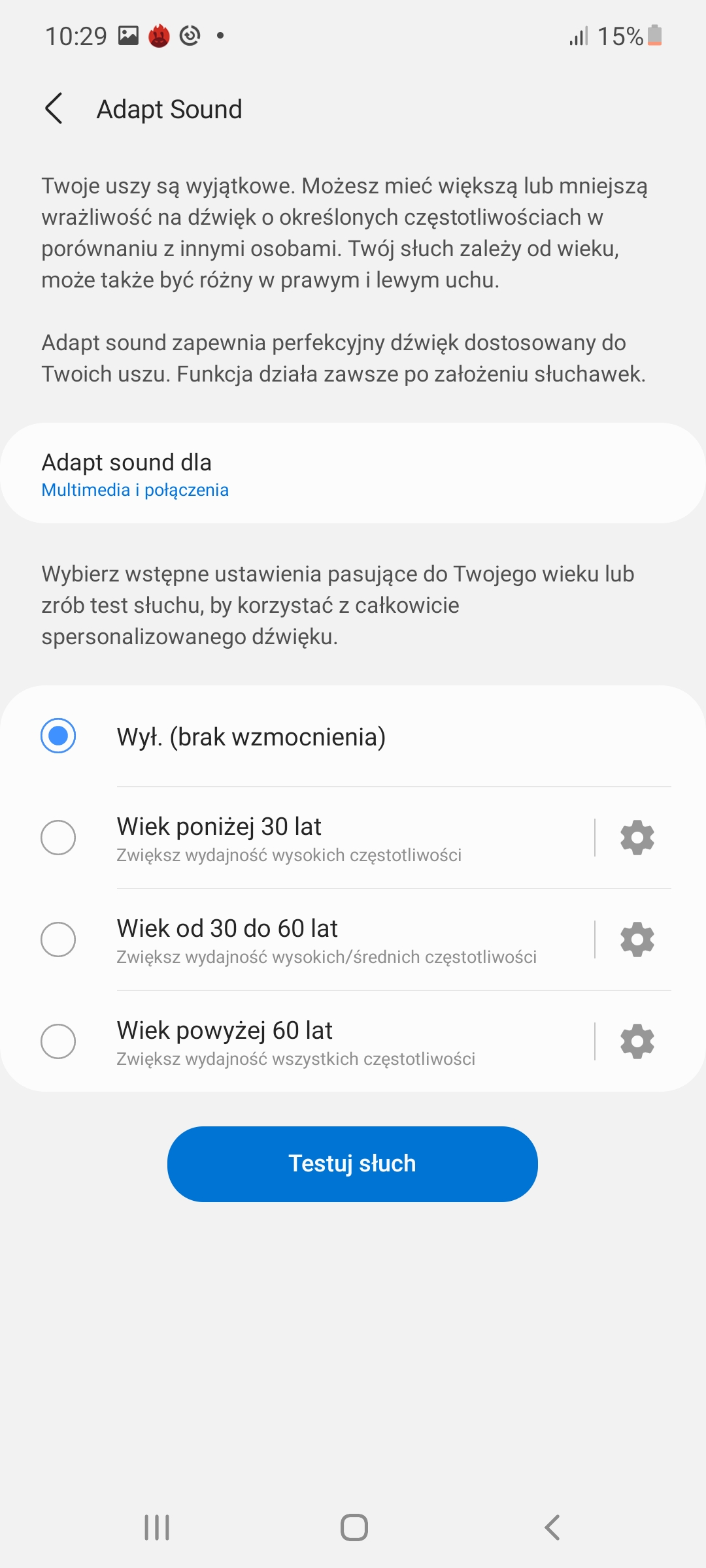Open recent apps from navigation bar
Screen dimensions: 706x1568
(x=157, y=1527)
